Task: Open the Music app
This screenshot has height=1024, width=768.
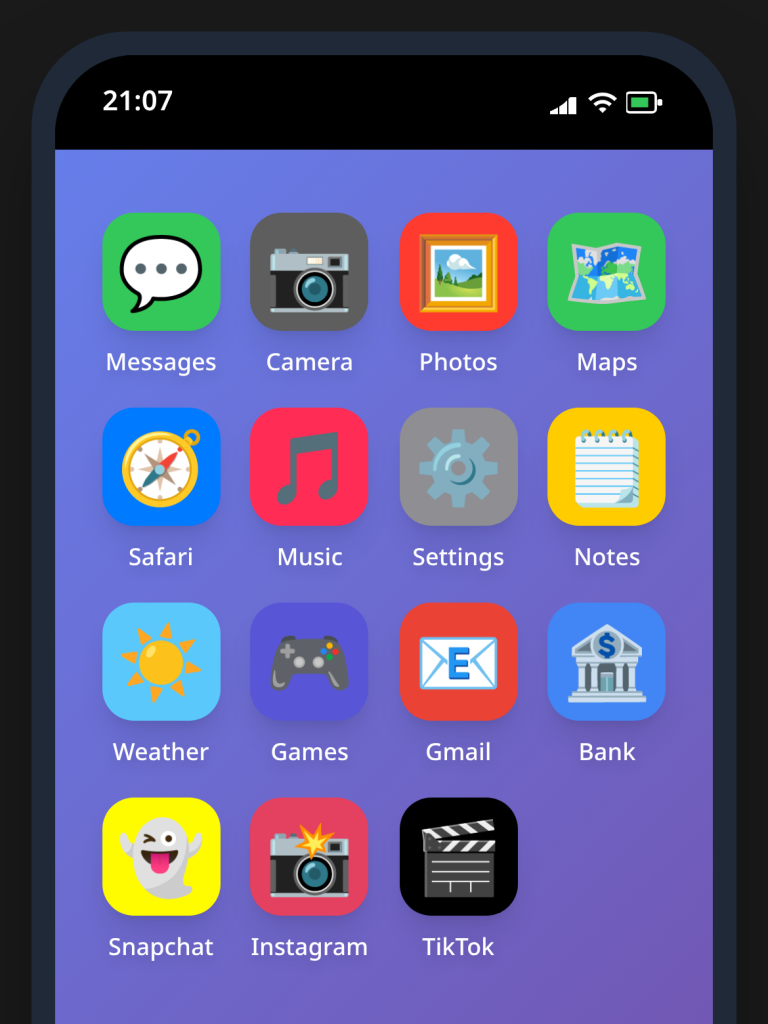Action: tap(309, 467)
